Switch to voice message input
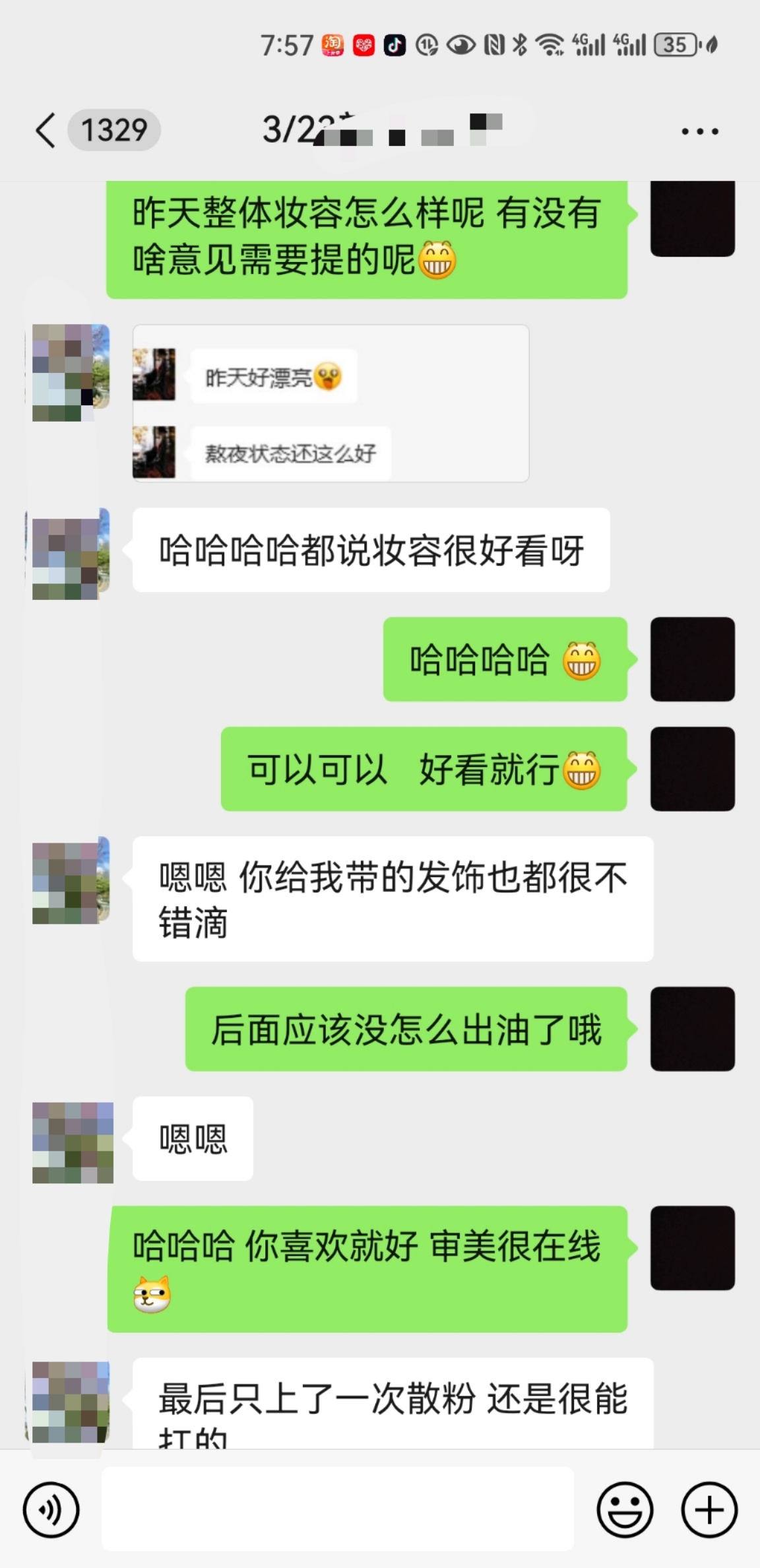This screenshot has height=1568, width=760. (51, 1509)
